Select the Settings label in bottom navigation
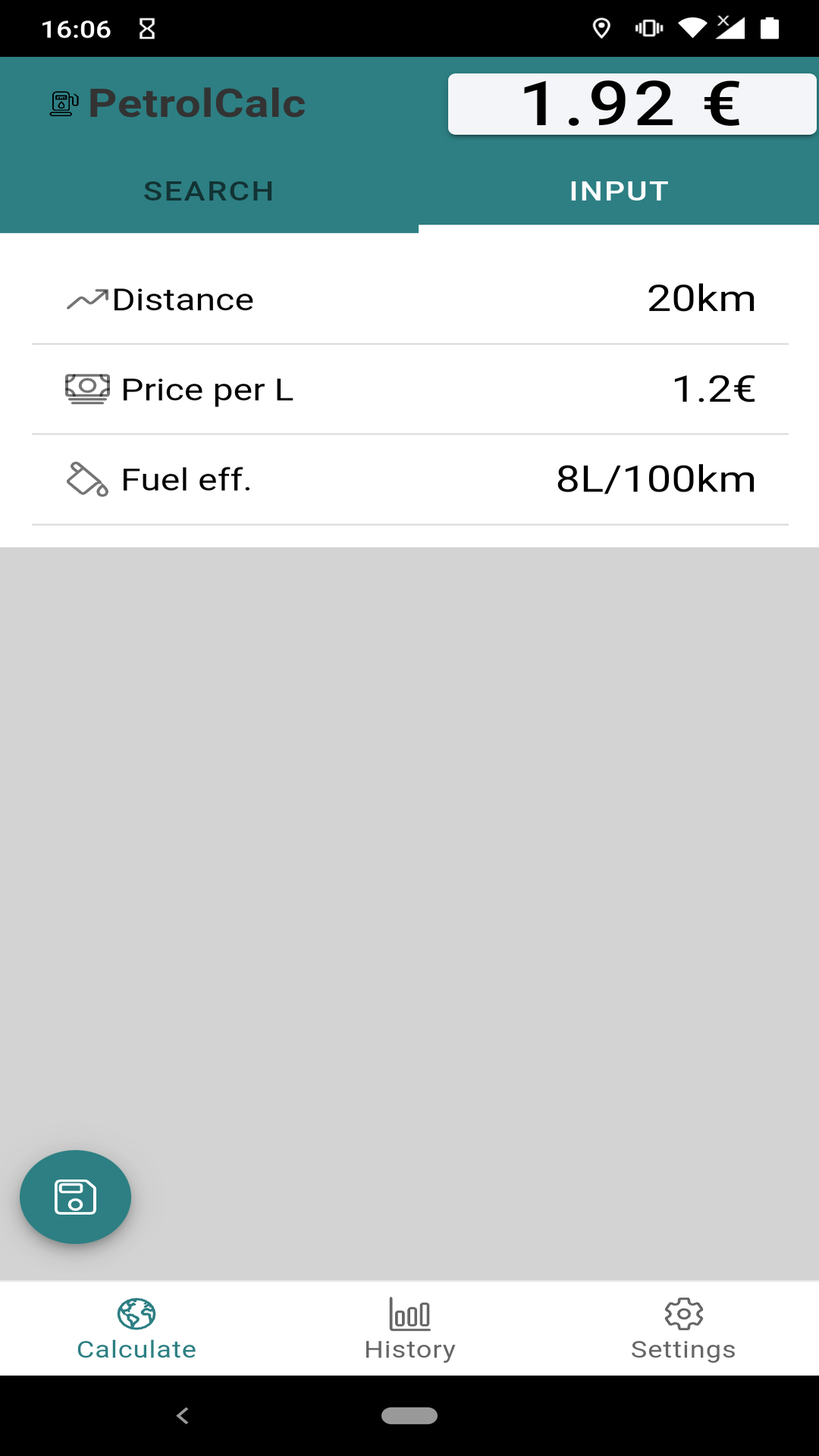Image resolution: width=819 pixels, height=1456 pixels. 682,1348
